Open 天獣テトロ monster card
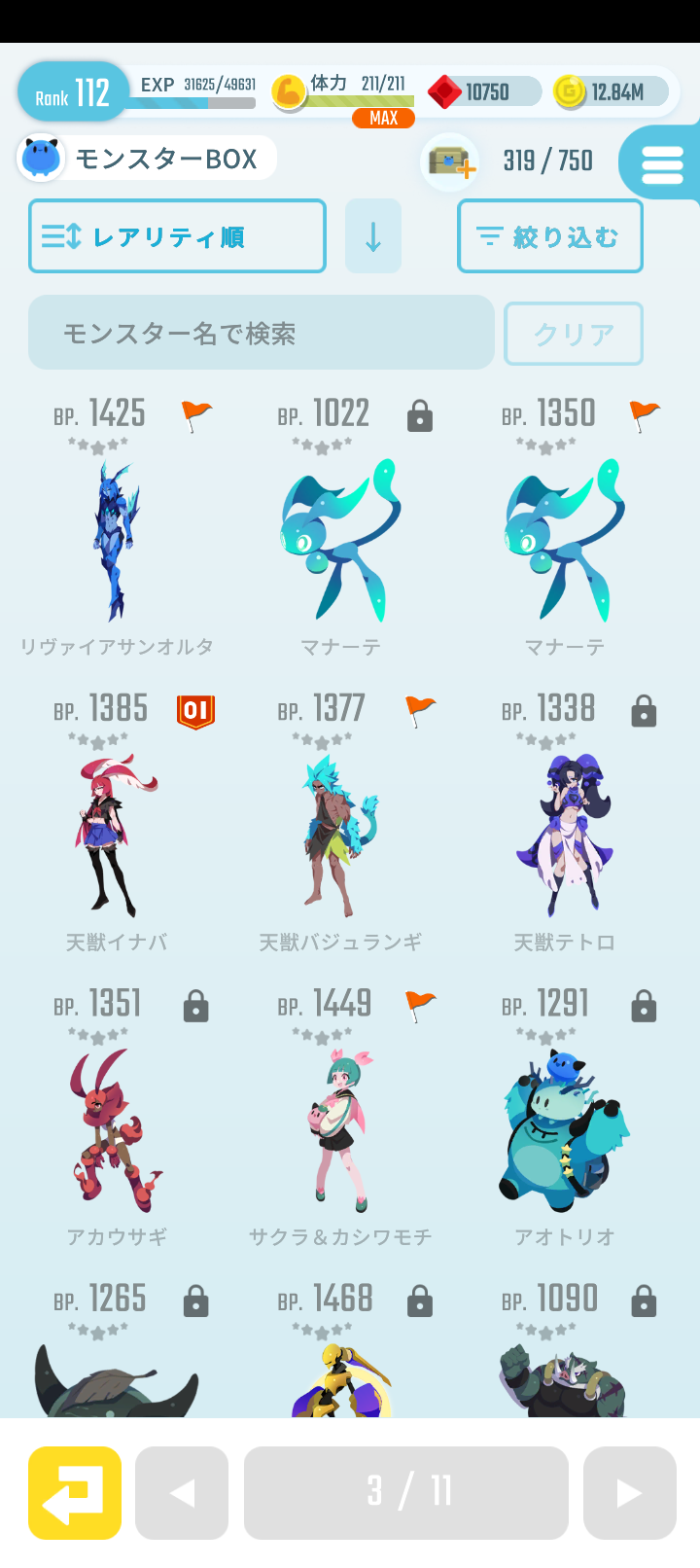 point(564,835)
